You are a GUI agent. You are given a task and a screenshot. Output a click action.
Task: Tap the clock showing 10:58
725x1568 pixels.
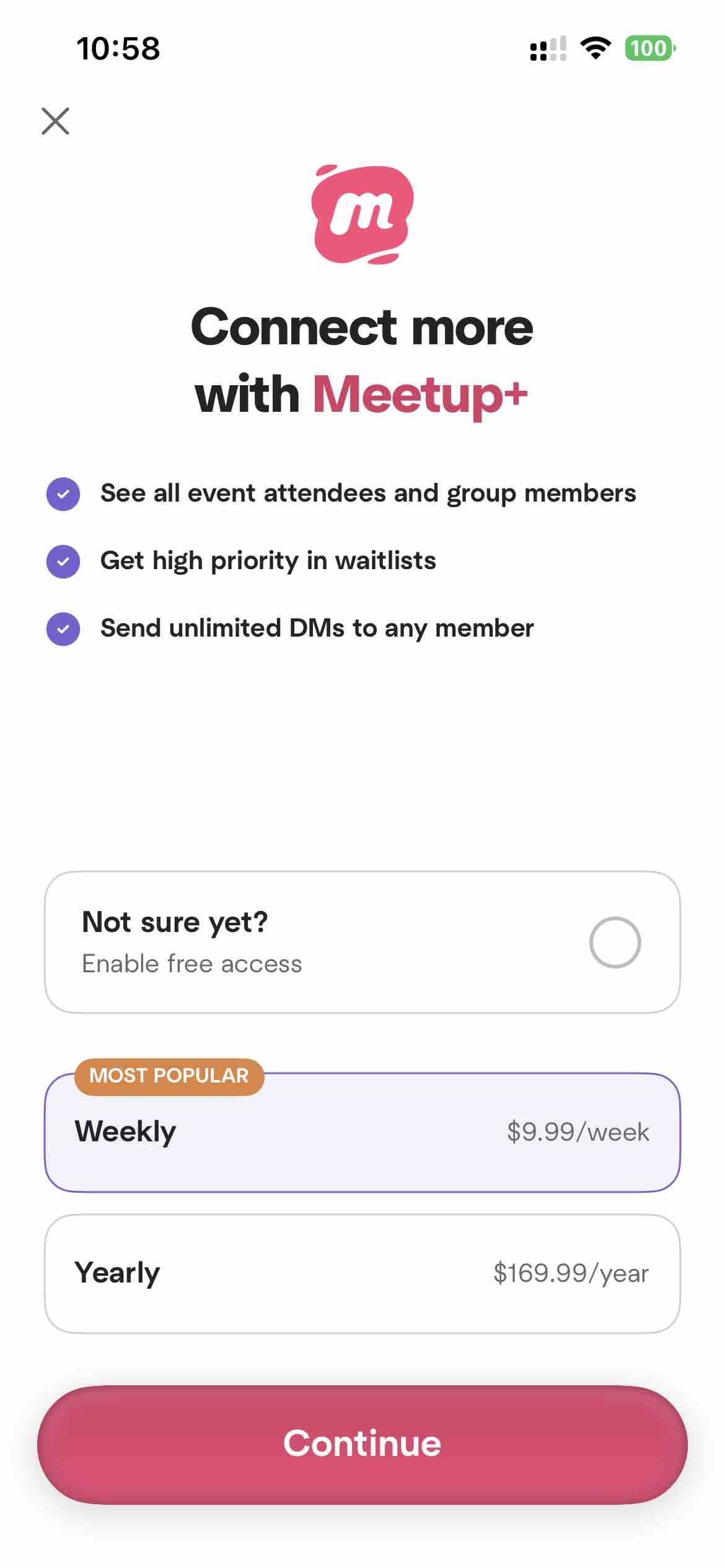click(x=118, y=48)
